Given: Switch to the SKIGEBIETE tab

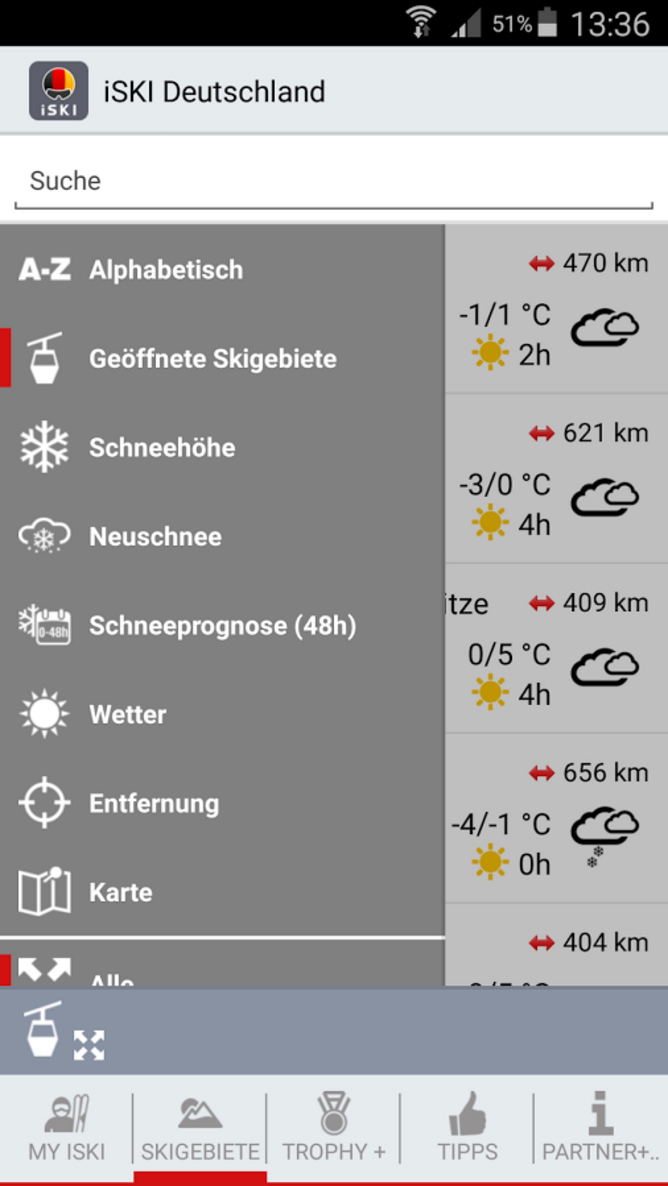Looking at the screenshot, I should click(200, 1130).
